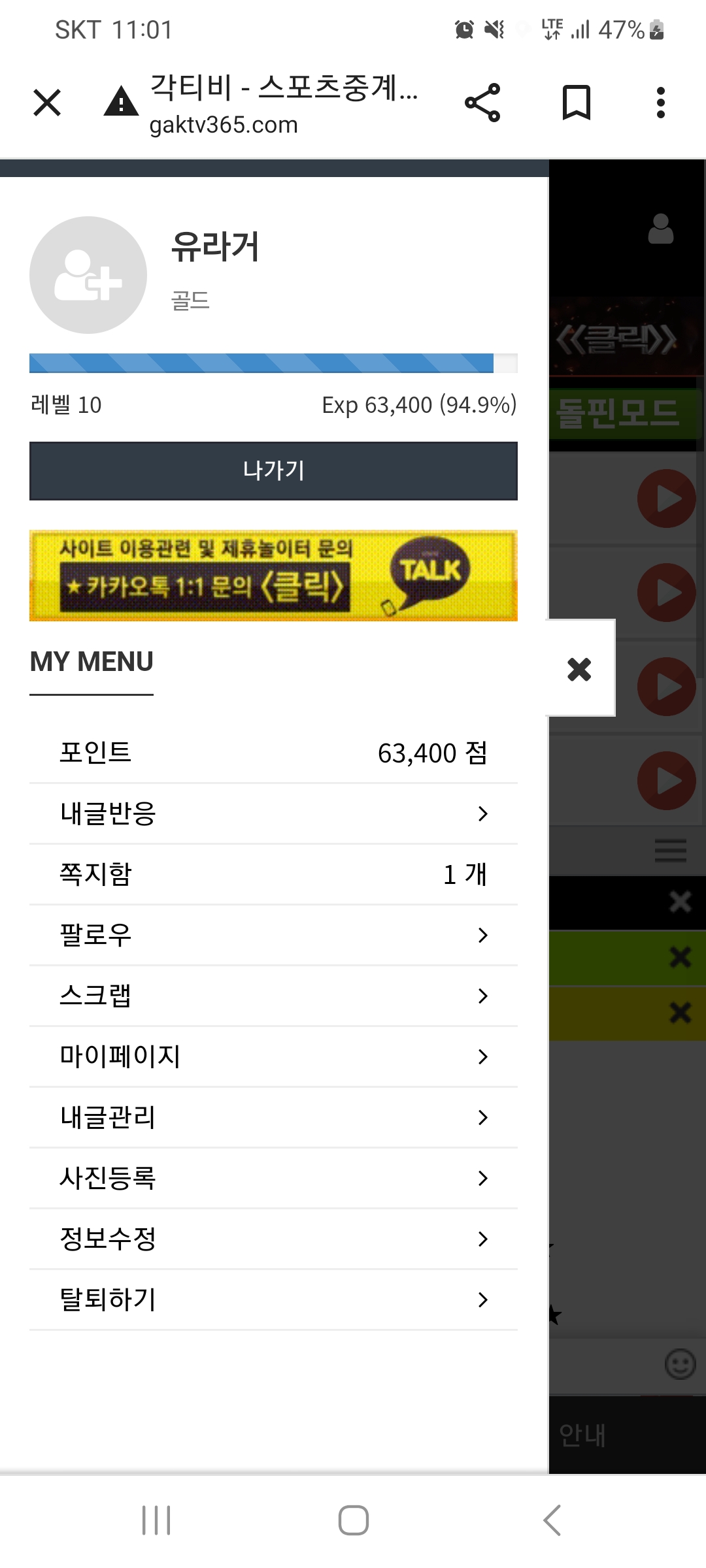706x1568 pixels.
Task: Open the KakaoTalk 1:1 inquiry banner
Action: (273, 576)
